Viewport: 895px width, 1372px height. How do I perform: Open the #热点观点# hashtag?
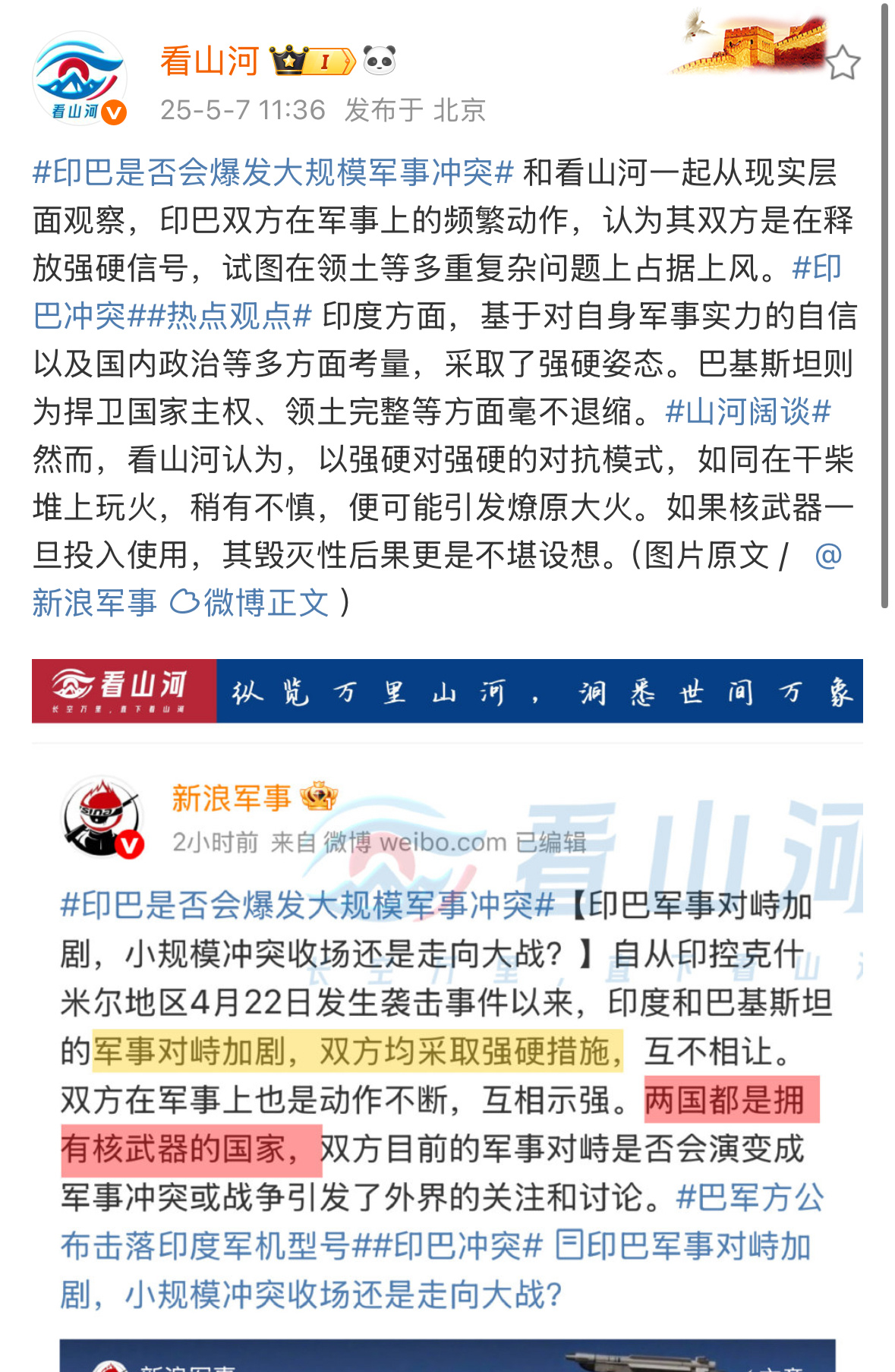click(x=228, y=316)
